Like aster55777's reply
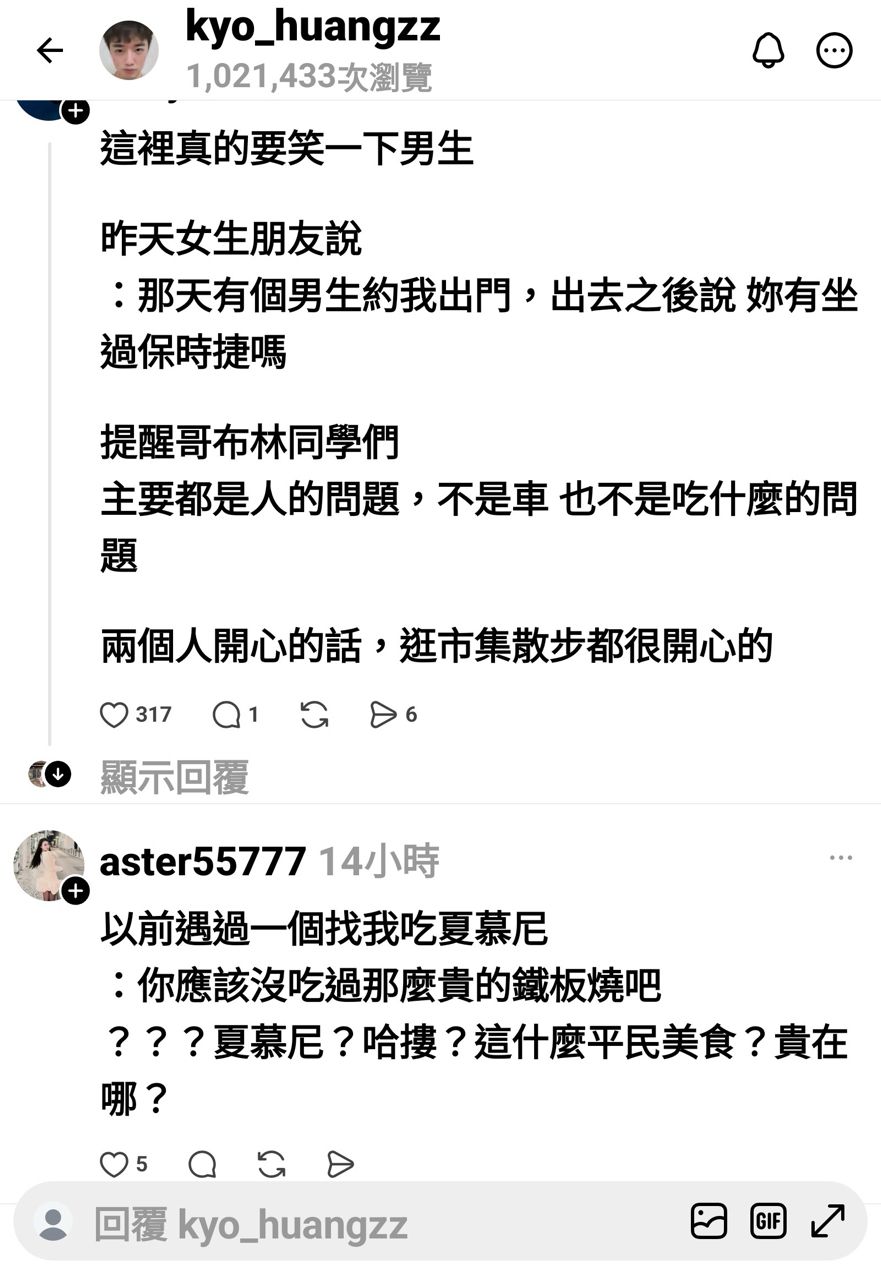This screenshot has height=1280, width=881. pos(115,1164)
